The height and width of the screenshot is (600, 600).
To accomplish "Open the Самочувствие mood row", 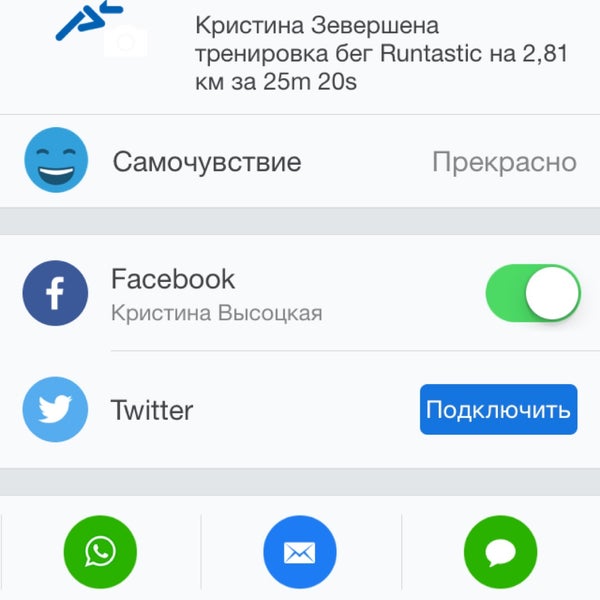I will (x=300, y=162).
